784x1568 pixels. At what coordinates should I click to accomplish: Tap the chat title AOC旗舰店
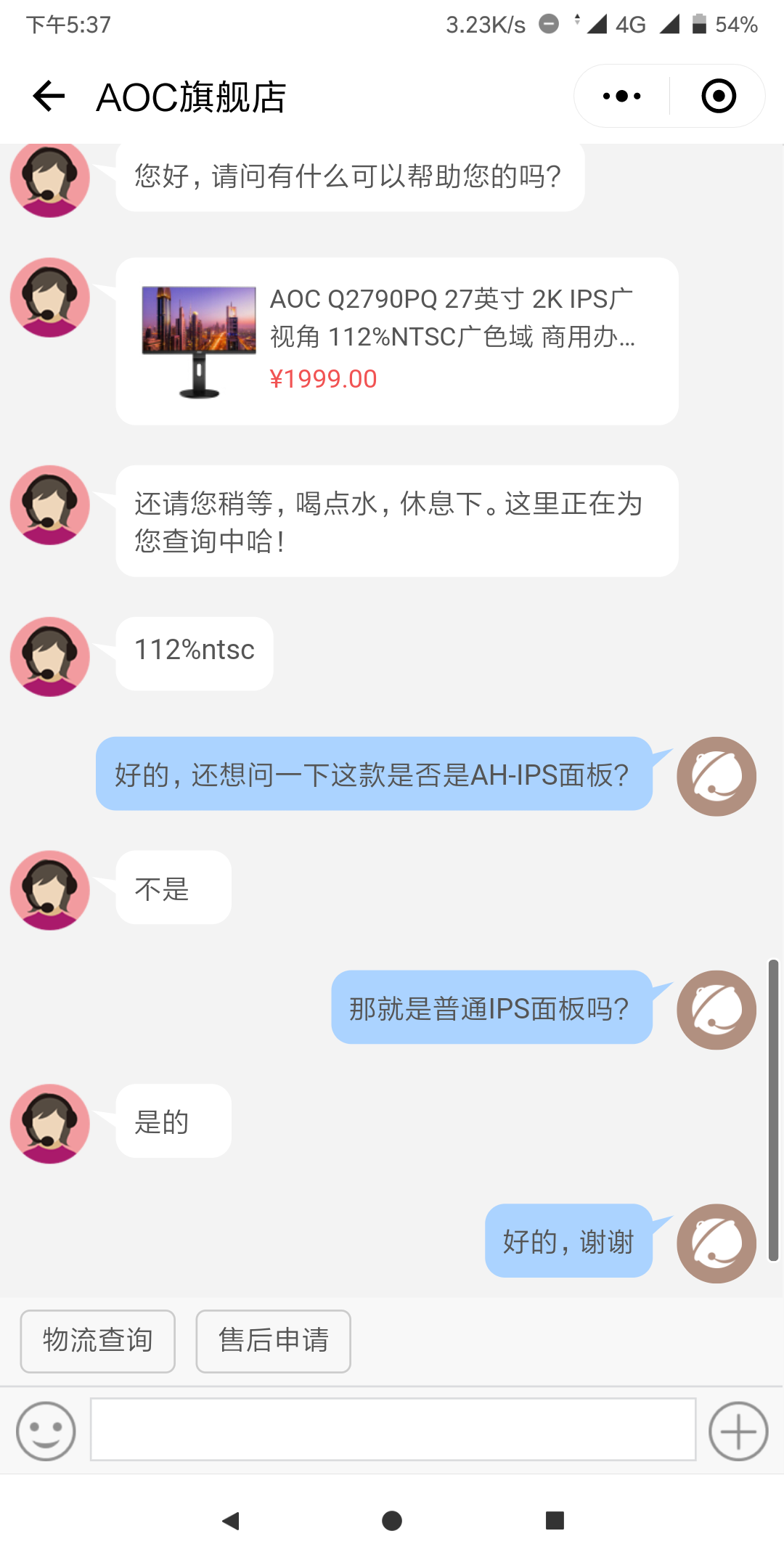coord(192,95)
